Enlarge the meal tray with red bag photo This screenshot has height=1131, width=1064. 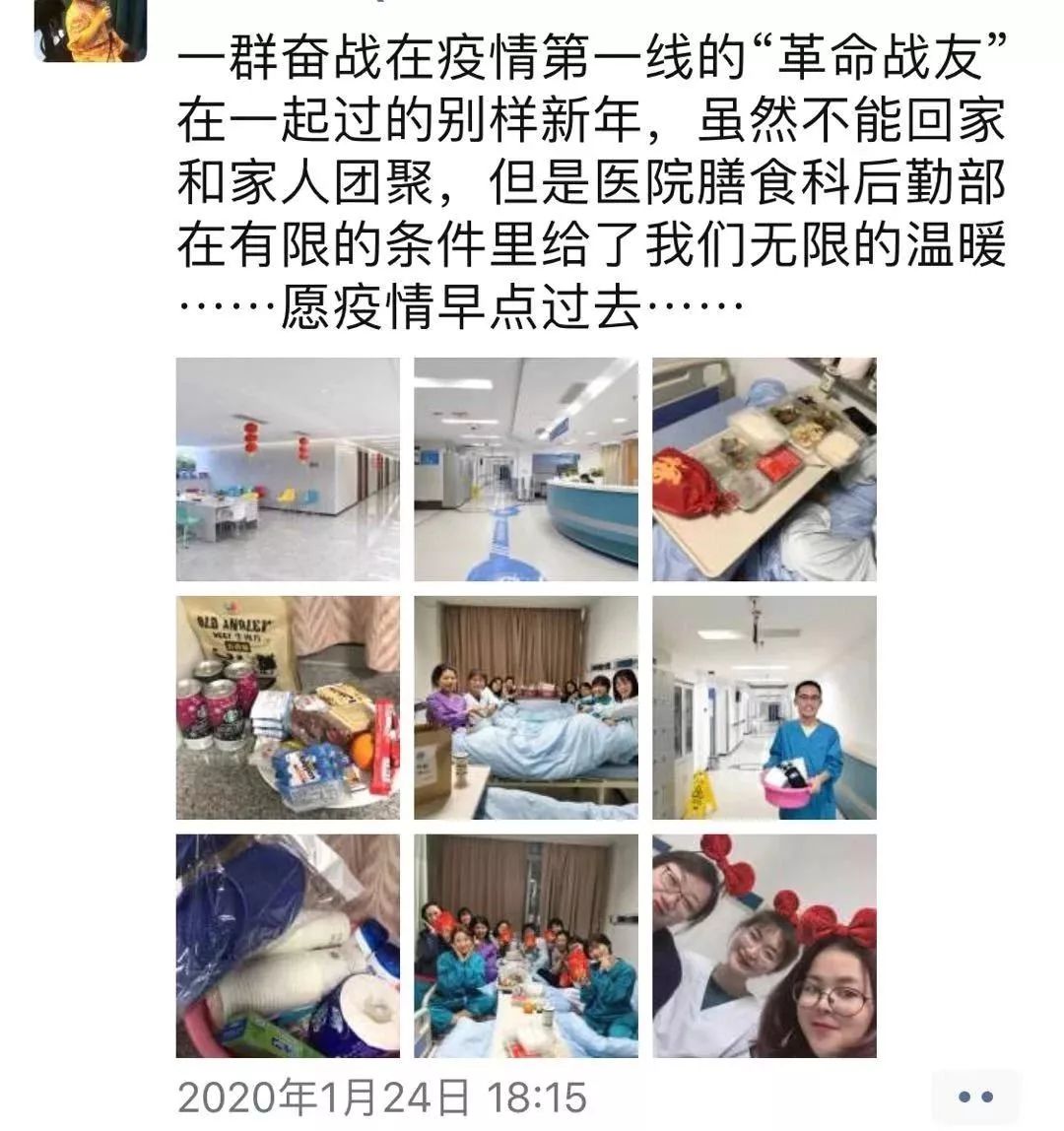point(764,469)
